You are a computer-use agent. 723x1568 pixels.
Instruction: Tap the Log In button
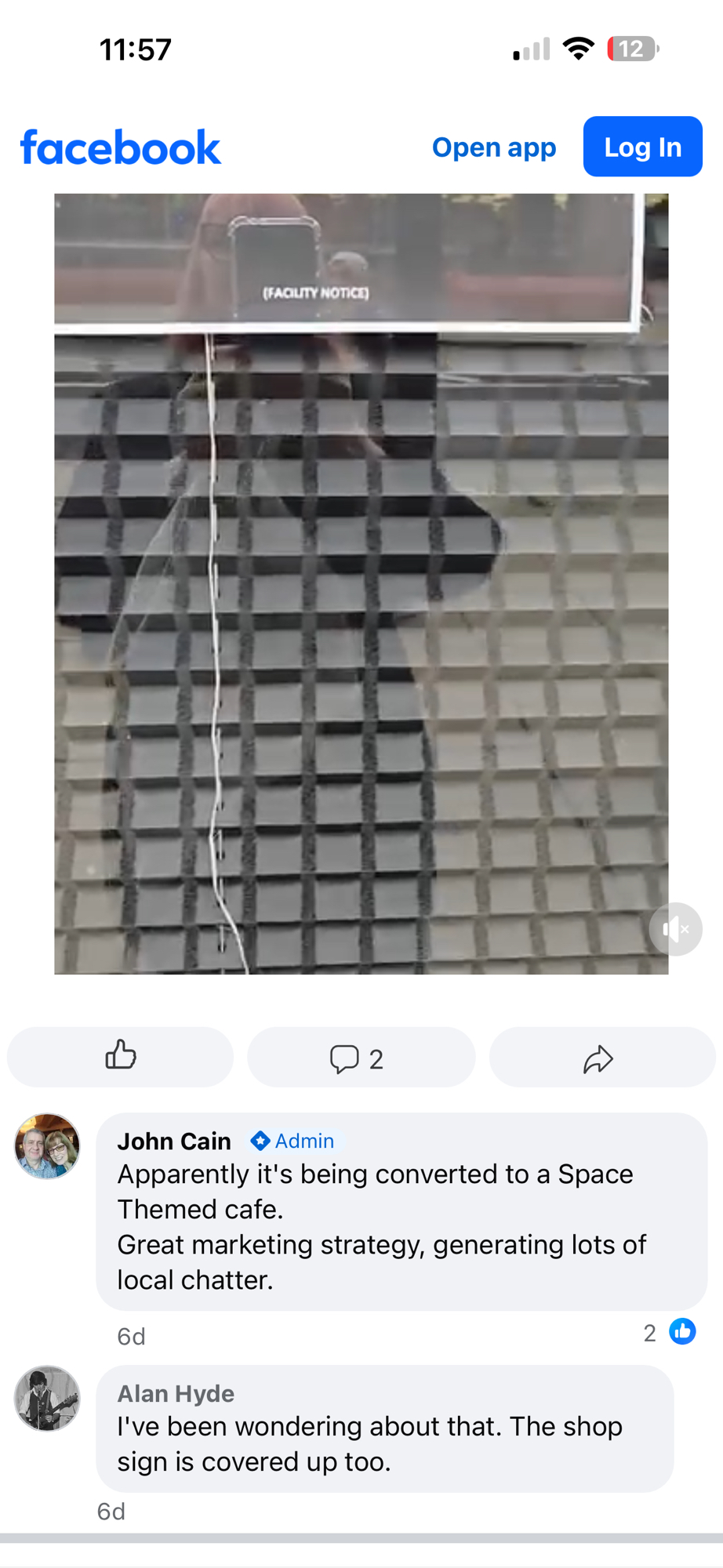642,147
